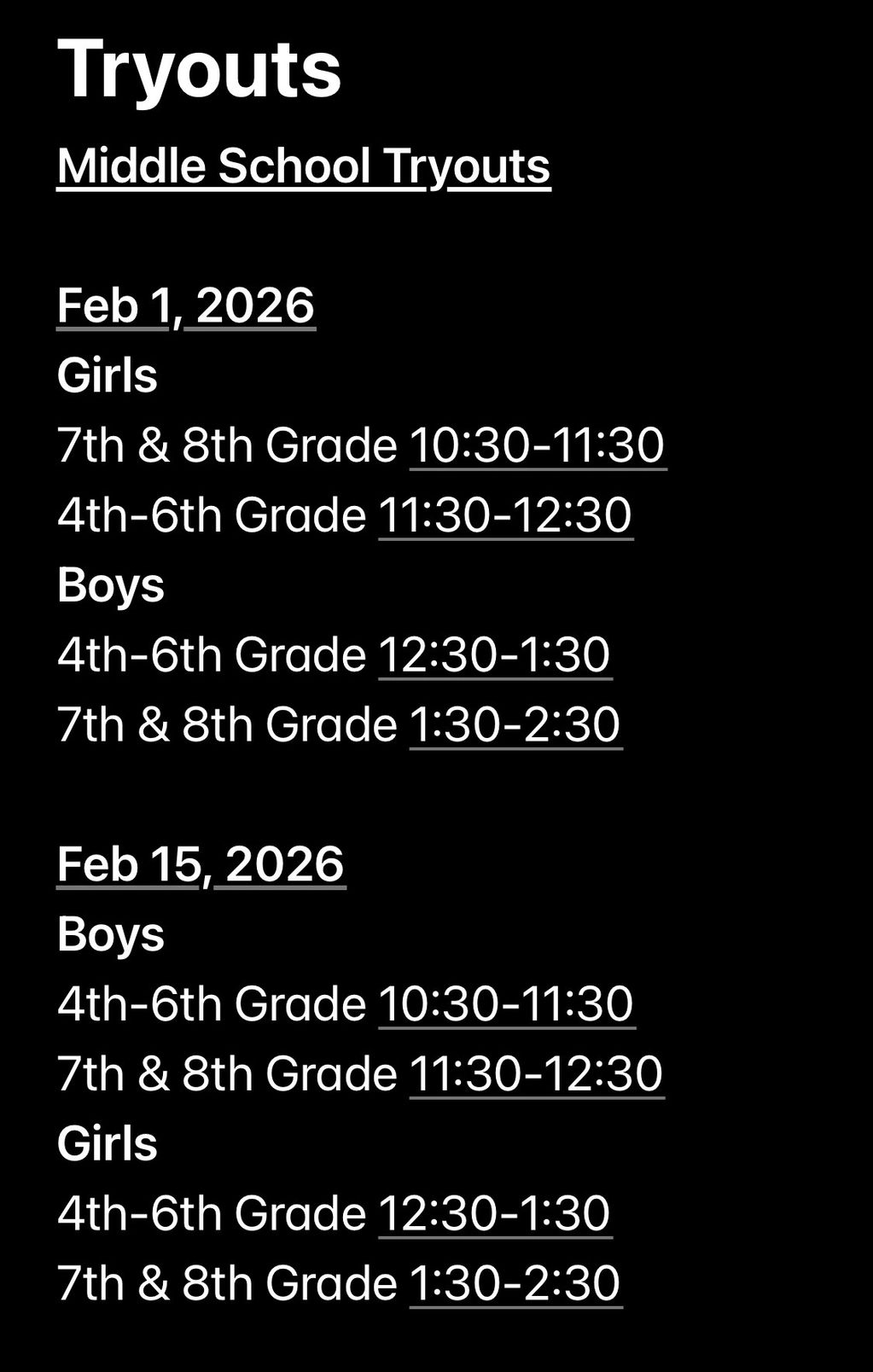Select Feb 15 boys 7th & 8th Grade 11:30-12:30 time
The width and height of the screenshot is (873, 1372).
[x=537, y=1074]
